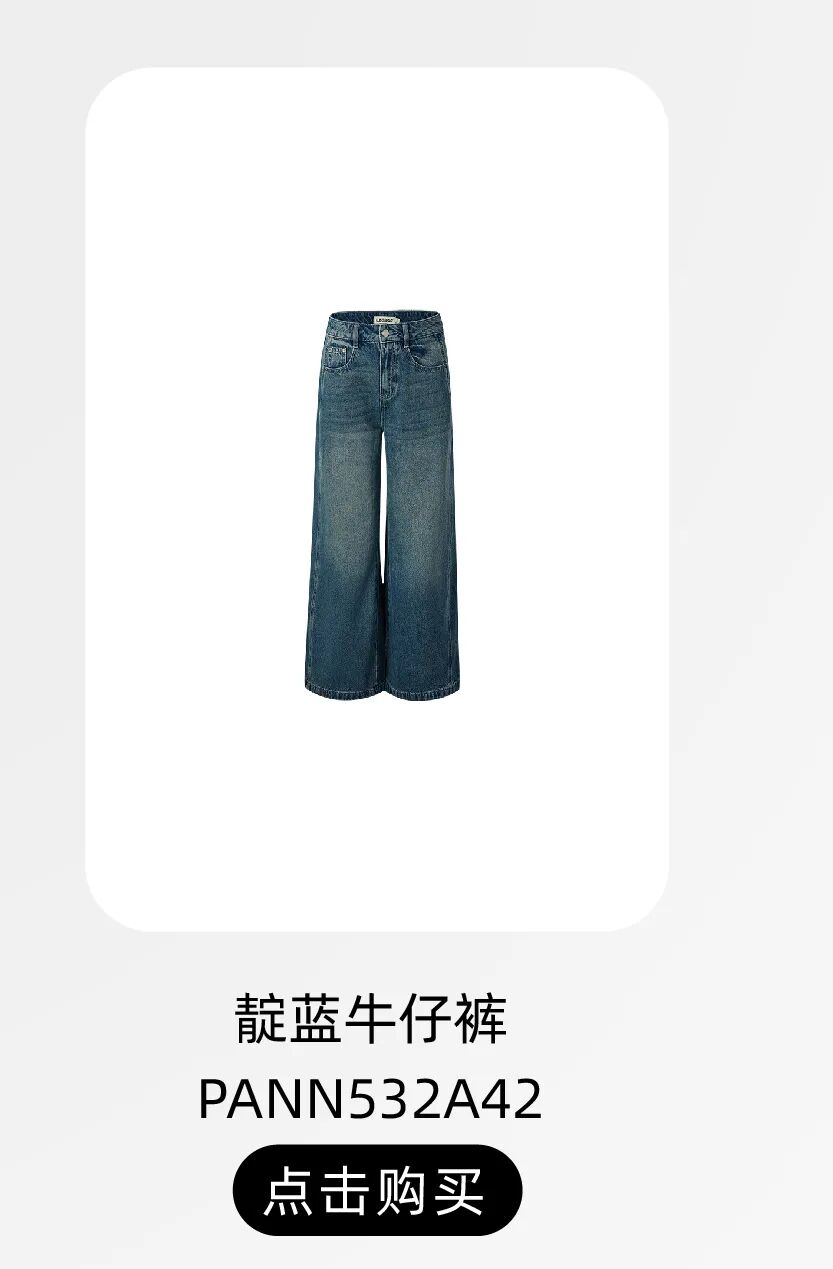Open the 靛蓝牛仔裤 jeans product card

point(377,500)
